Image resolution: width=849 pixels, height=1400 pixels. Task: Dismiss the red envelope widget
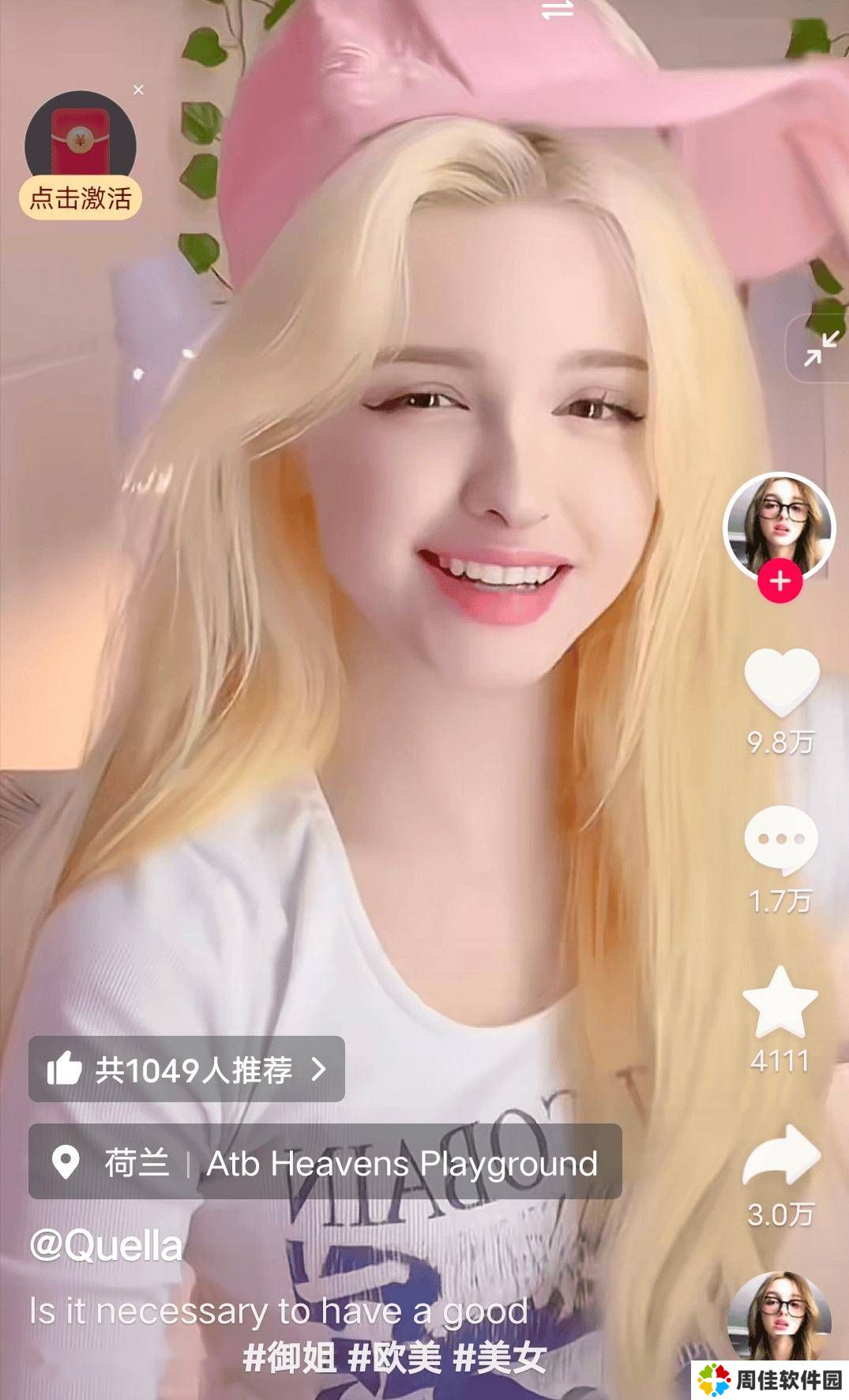click(x=139, y=90)
